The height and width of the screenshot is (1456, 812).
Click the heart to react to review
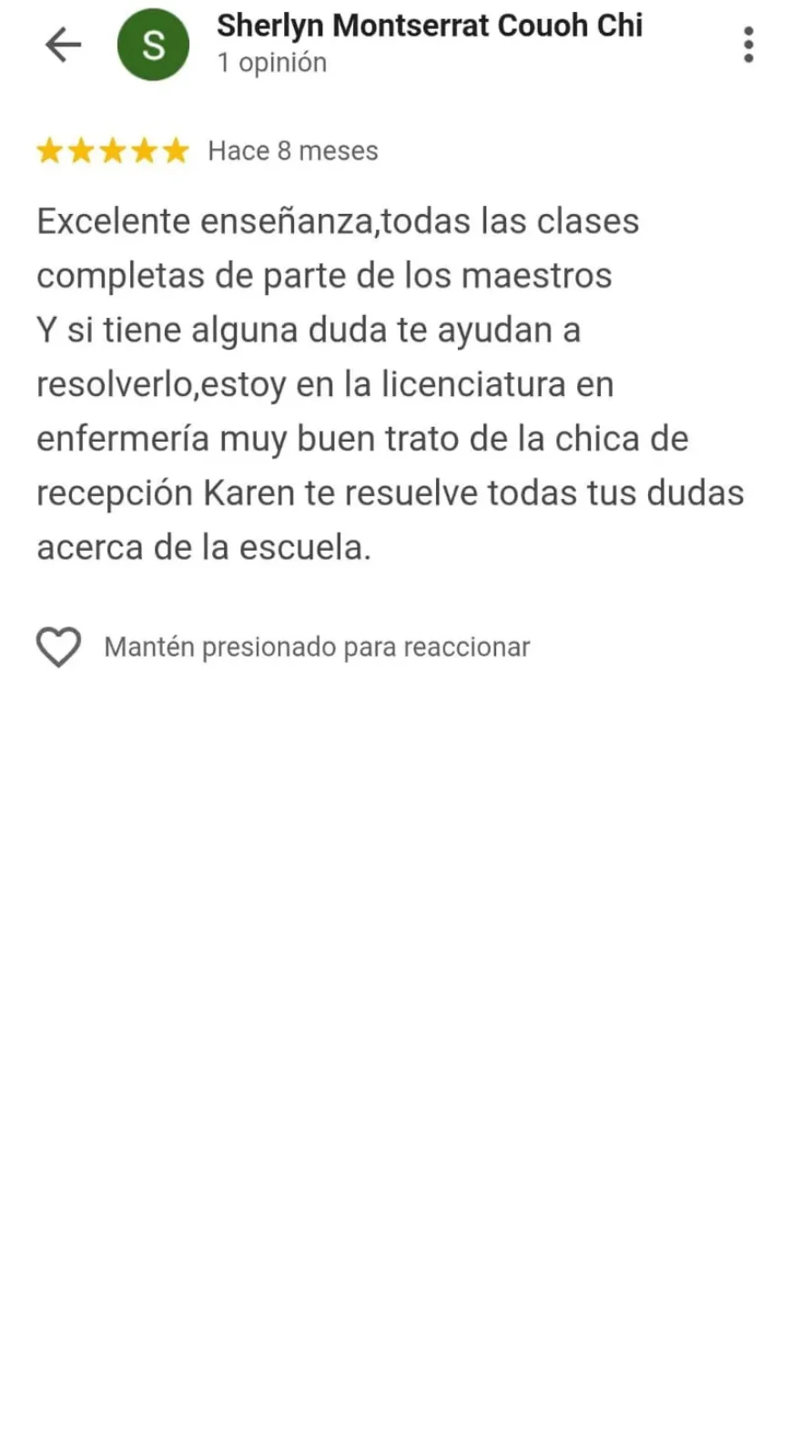[58, 647]
